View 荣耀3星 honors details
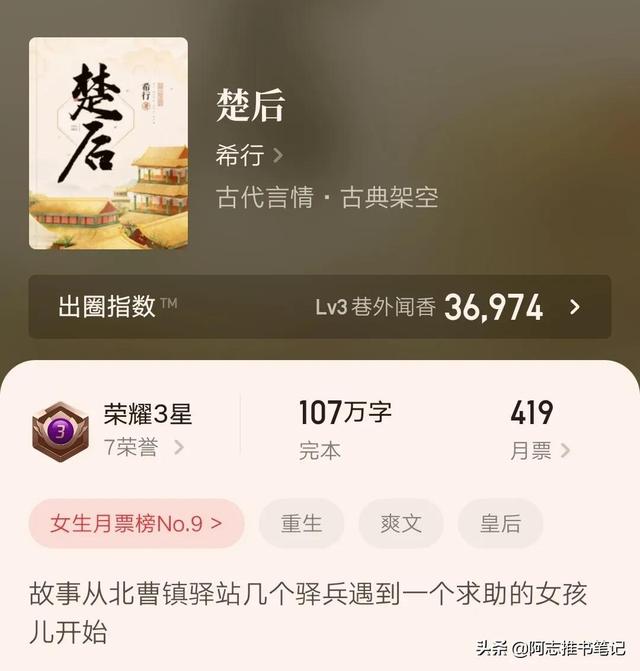640x671 pixels. click(146, 429)
